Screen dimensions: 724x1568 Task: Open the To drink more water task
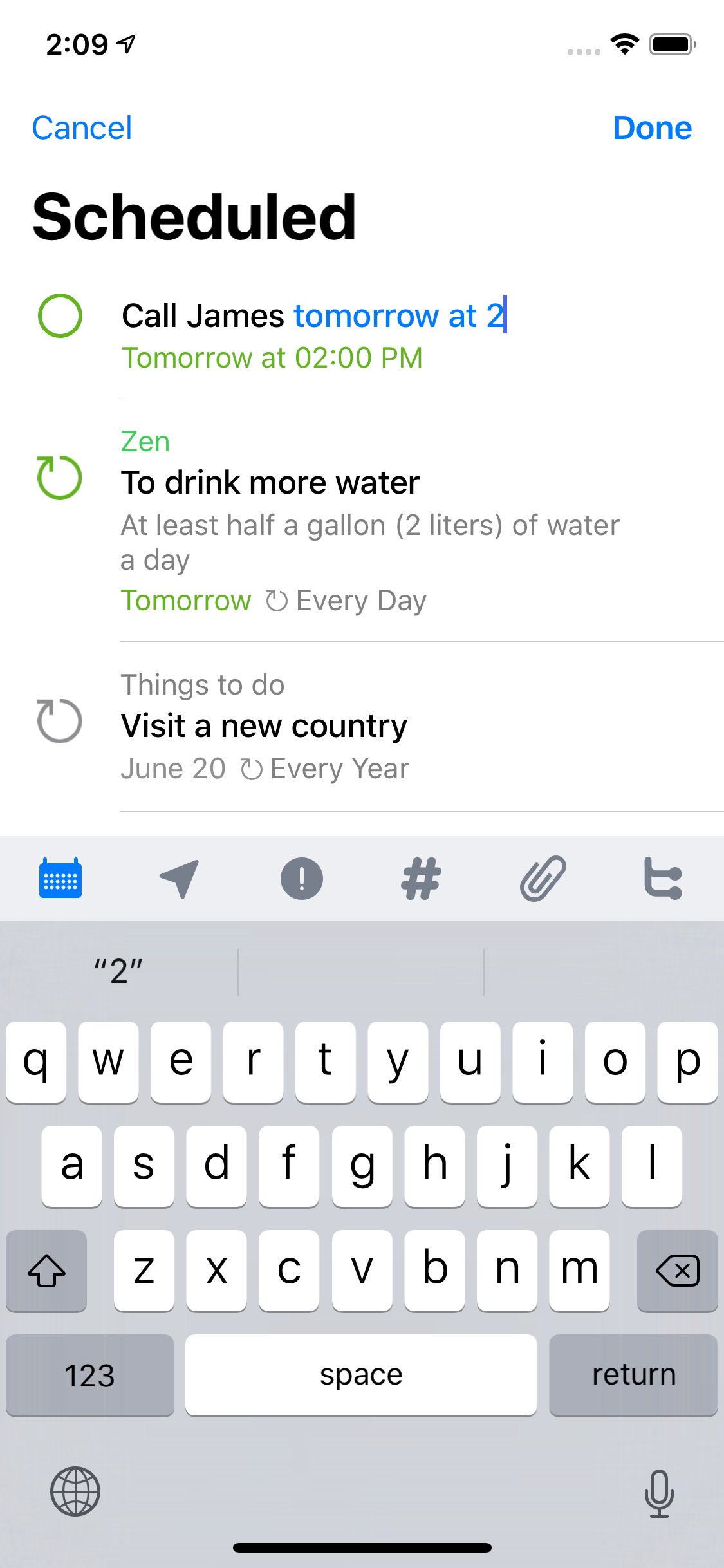(x=270, y=483)
